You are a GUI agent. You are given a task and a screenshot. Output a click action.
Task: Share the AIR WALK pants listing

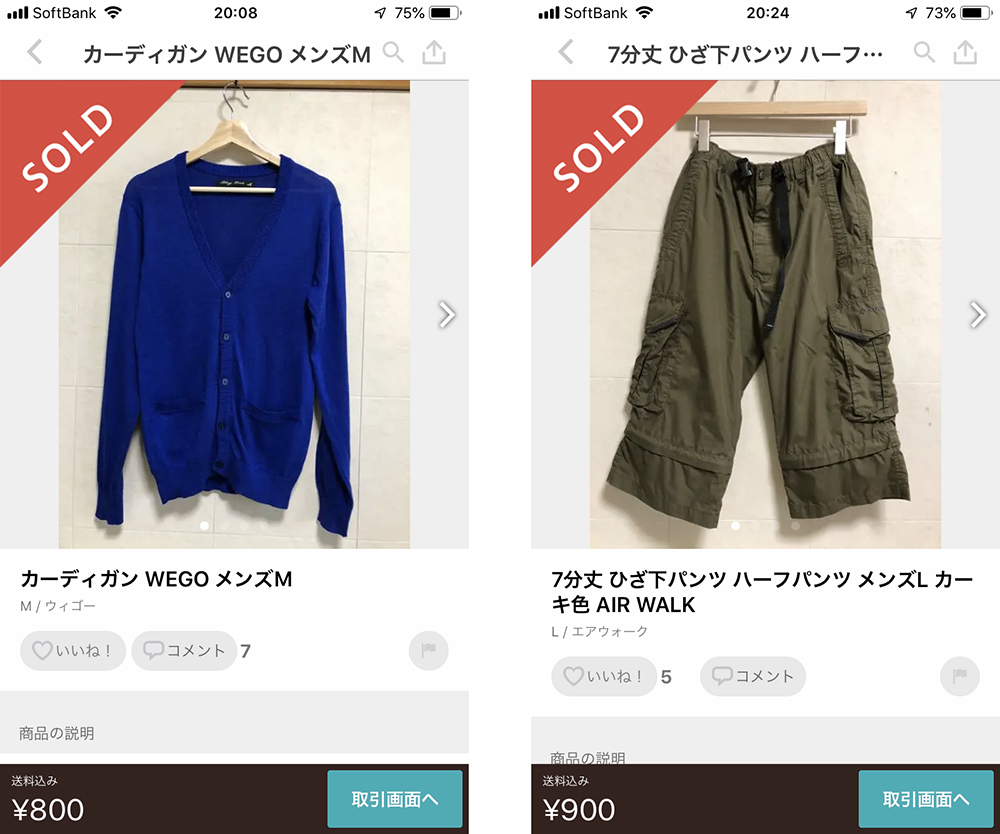[x=965, y=52]
